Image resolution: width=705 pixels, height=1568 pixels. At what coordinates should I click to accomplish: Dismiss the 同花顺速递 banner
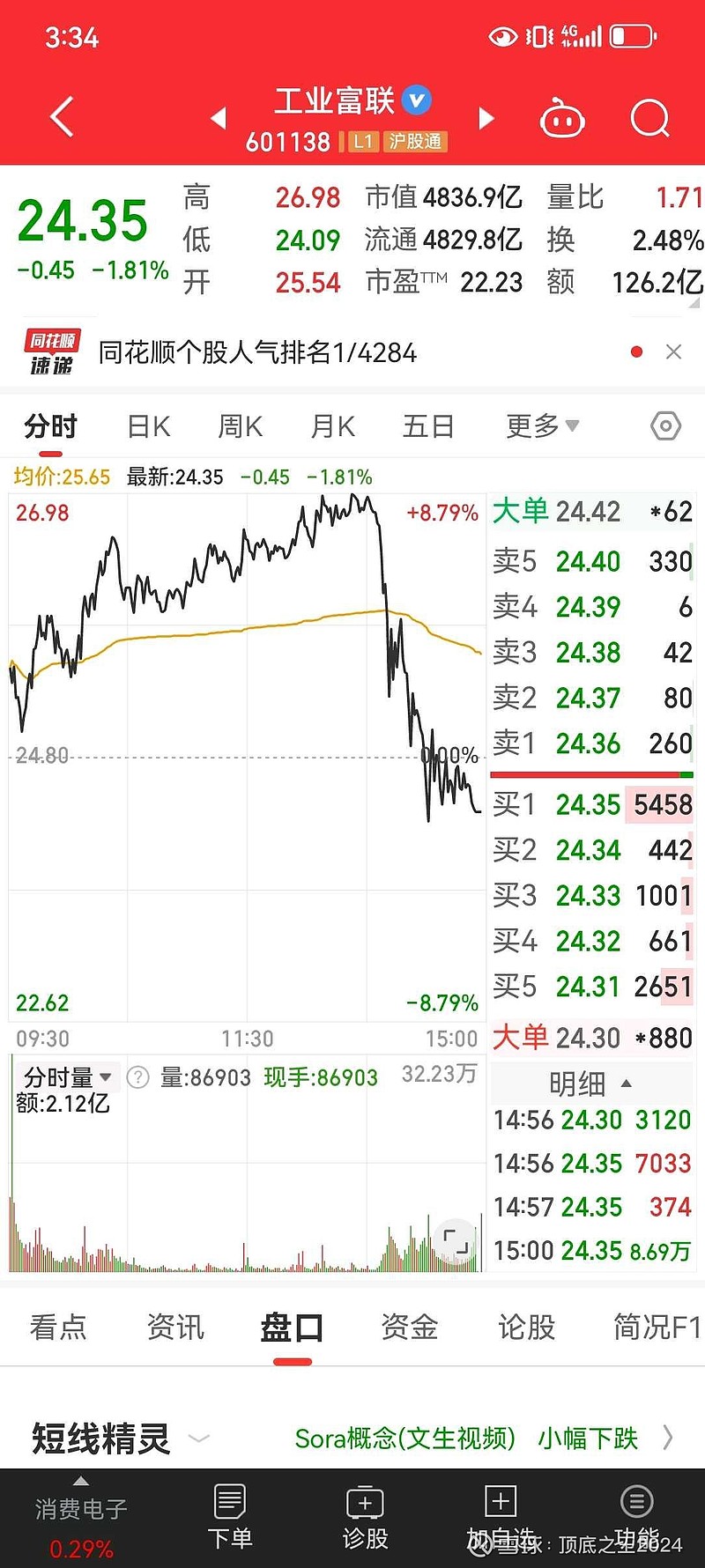click(674, 352)
